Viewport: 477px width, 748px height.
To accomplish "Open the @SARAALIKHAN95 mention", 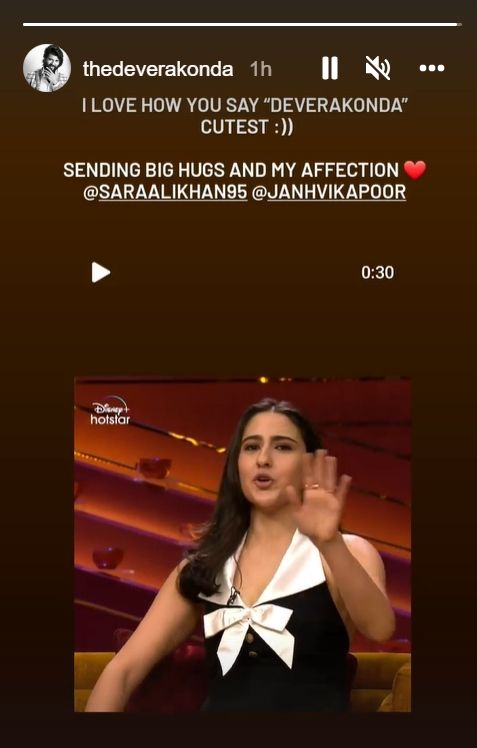I will tap(166, 192).
